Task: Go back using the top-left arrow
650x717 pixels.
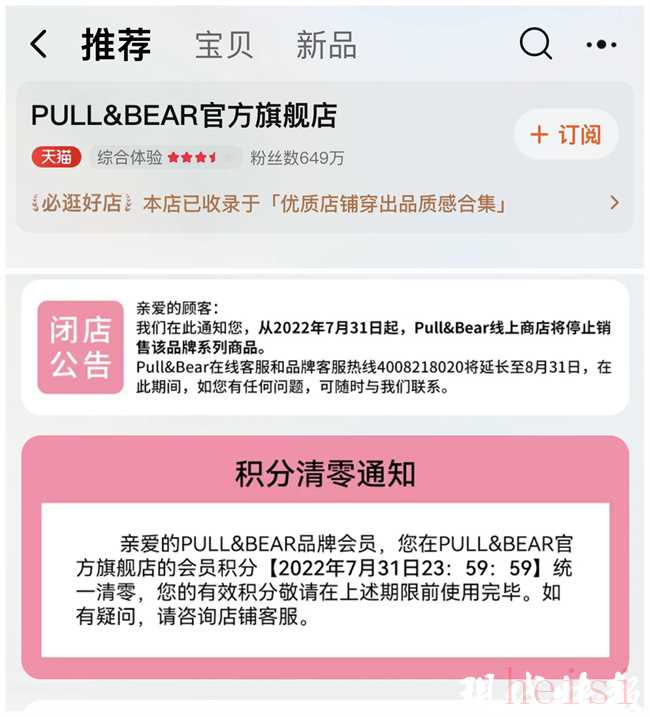Action: 38,44
